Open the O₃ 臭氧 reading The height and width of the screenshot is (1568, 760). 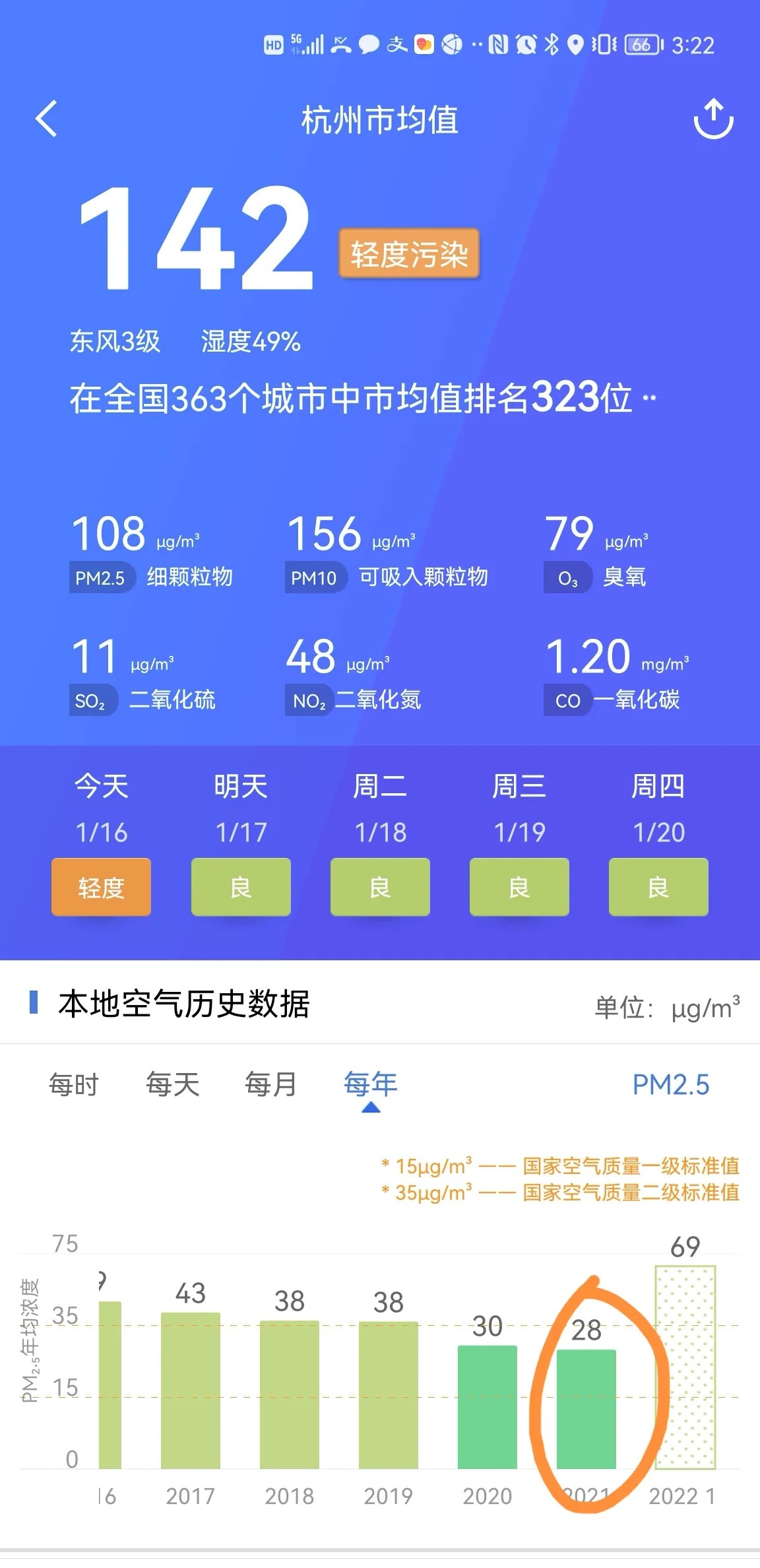point(596,552)
